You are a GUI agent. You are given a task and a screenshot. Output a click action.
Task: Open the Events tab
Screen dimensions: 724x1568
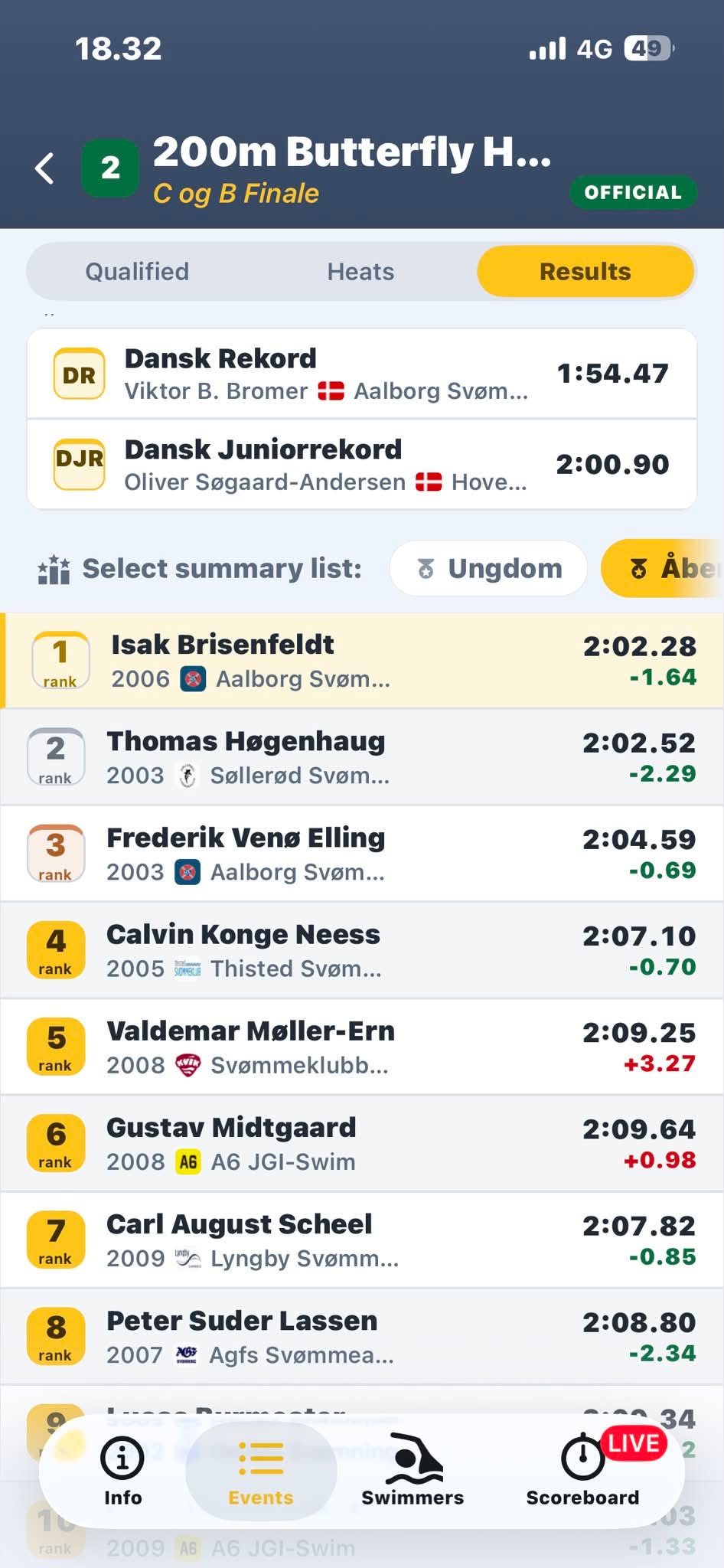pyautogui.click(x=261, y=1472)
